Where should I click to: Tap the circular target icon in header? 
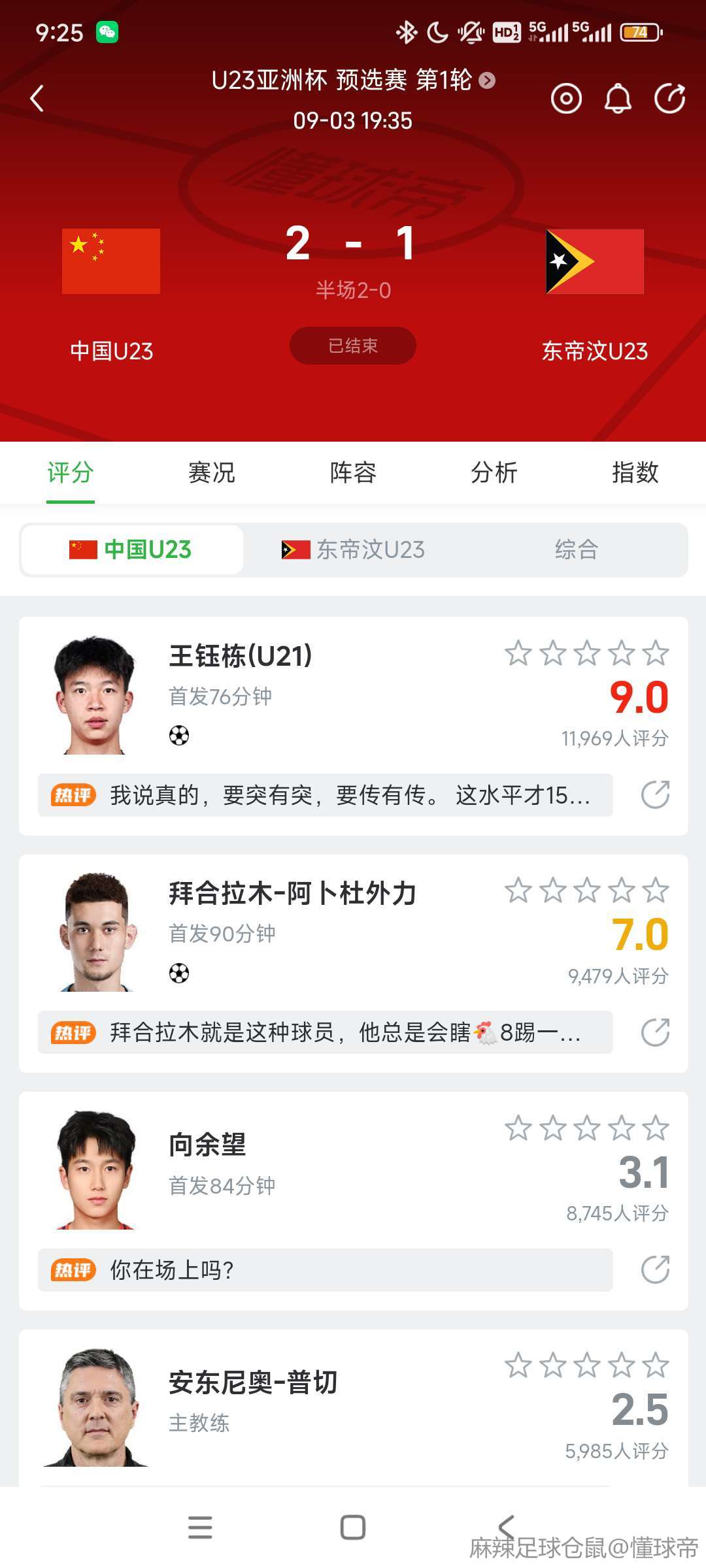point(566,99)
